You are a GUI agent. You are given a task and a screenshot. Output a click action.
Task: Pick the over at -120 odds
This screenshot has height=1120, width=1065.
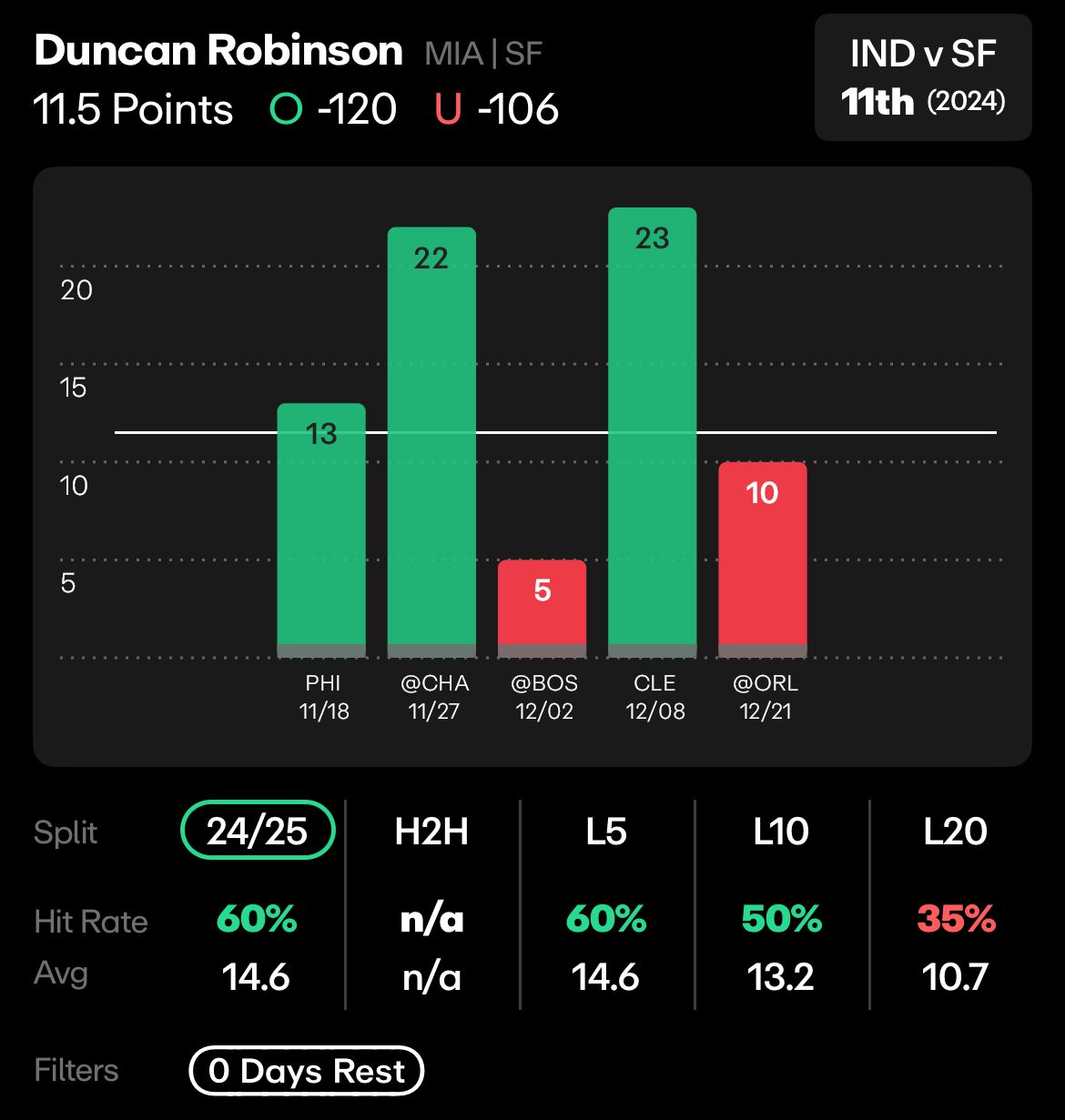click(x=334, y=110)
